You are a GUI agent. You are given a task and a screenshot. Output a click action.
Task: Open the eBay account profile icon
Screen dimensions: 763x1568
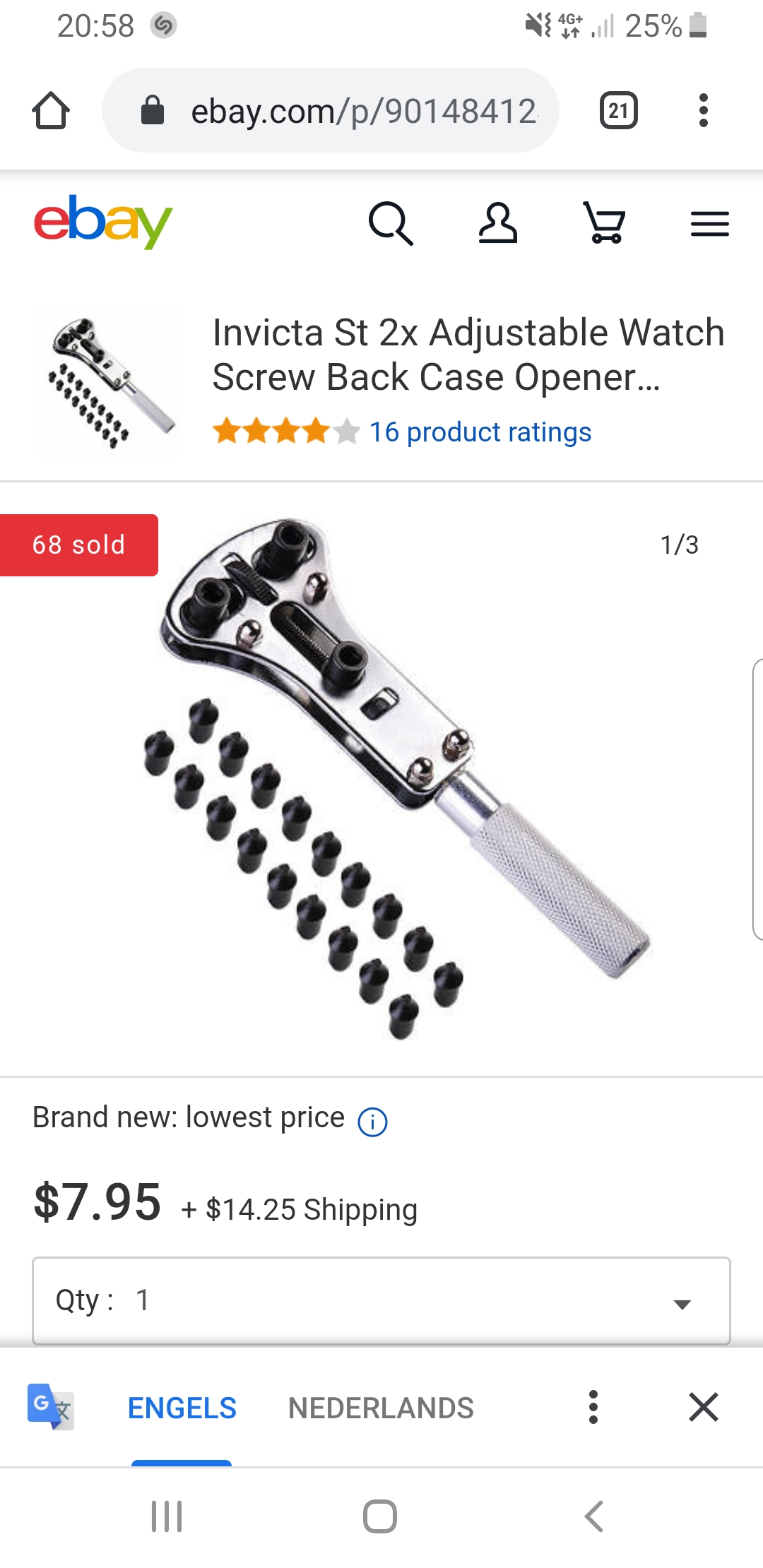coord(497,223)
